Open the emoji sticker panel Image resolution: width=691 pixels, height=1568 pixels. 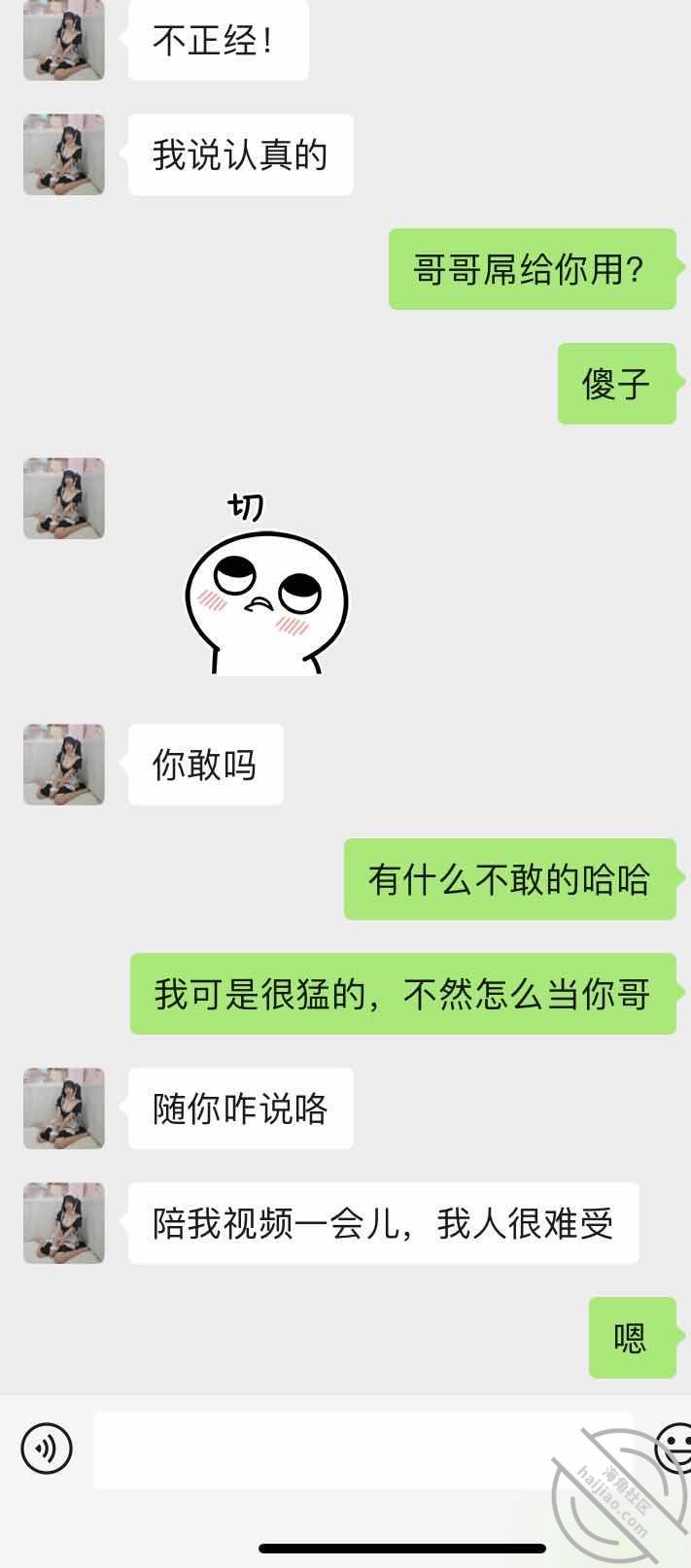(673, 1448)
